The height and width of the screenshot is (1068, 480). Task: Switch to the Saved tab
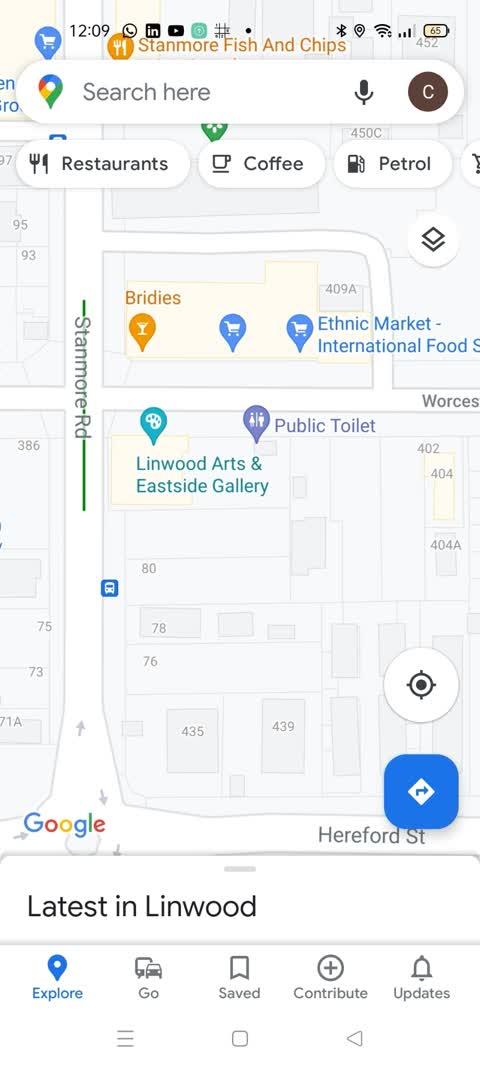pyautogui.click(x=240, y=978)
